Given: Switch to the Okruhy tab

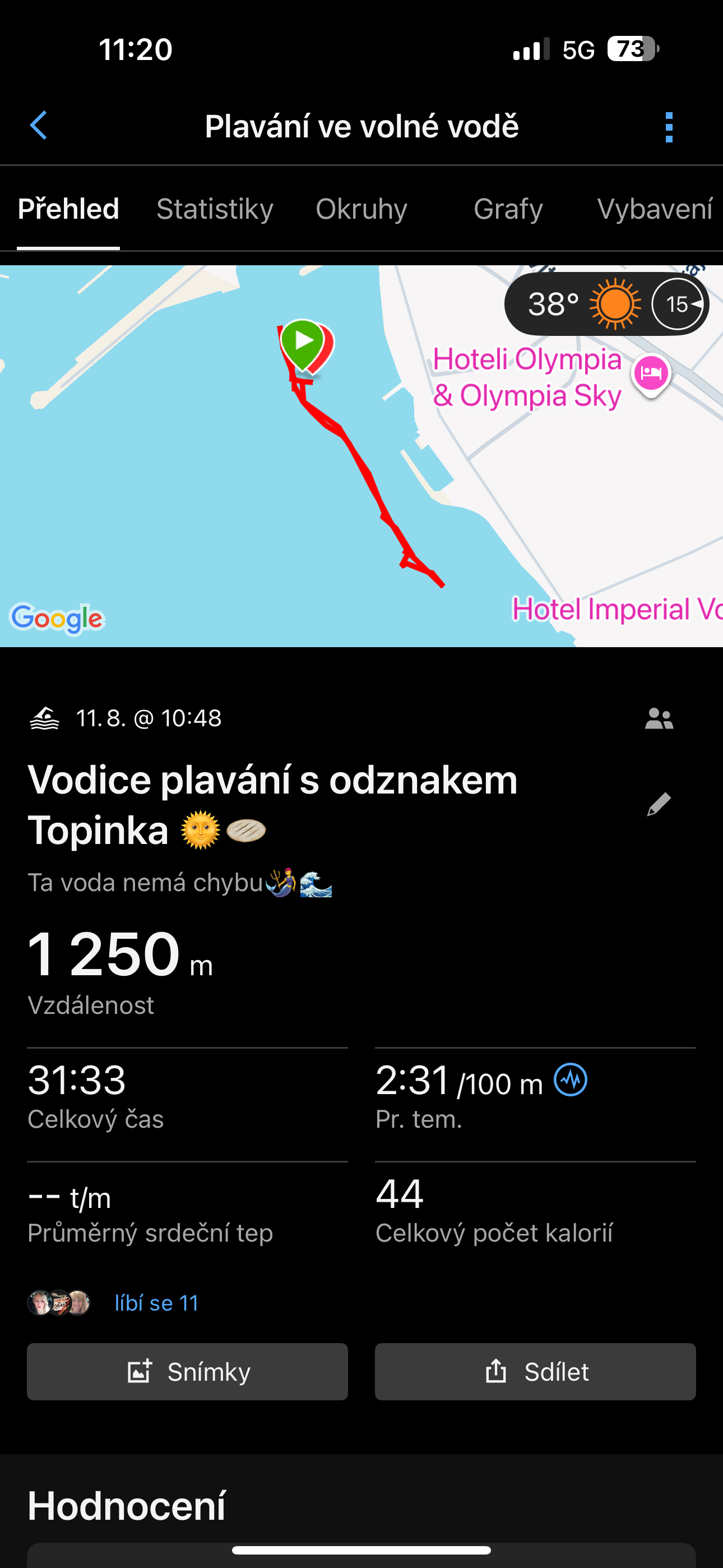Looking at the screenshot, I should 361,209.
